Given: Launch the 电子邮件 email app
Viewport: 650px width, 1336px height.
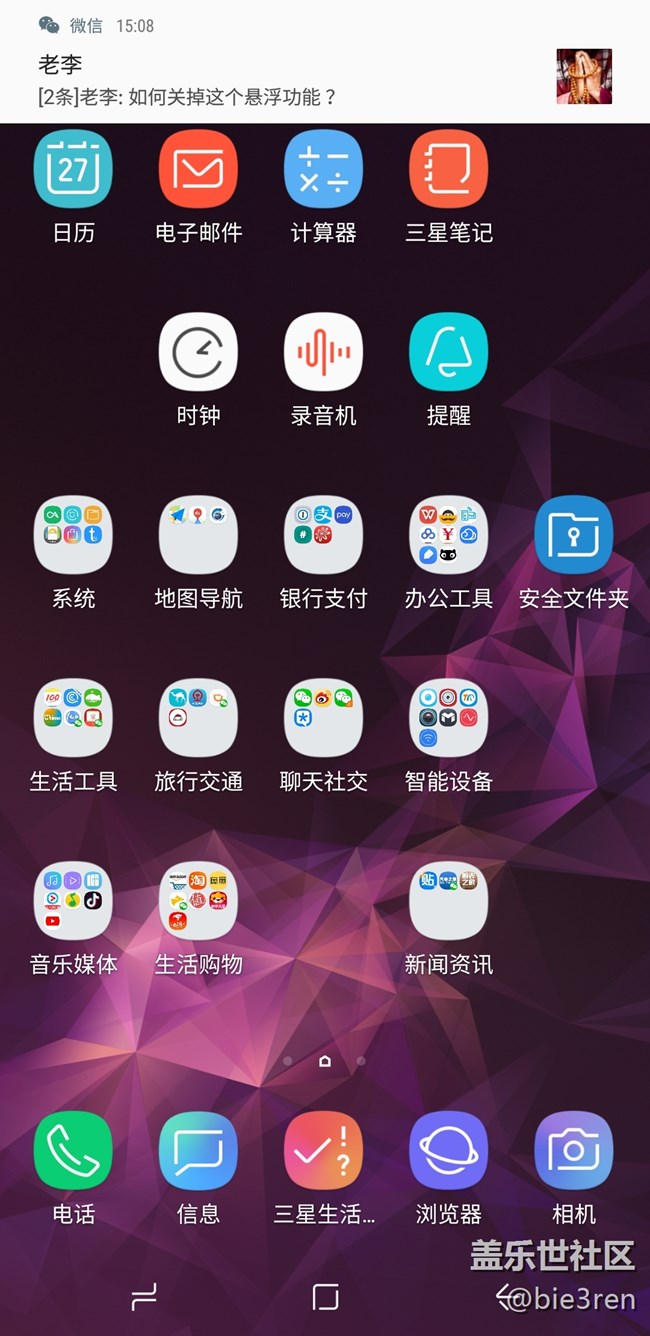Looking at the screenshot, I should tap(198, 169).
